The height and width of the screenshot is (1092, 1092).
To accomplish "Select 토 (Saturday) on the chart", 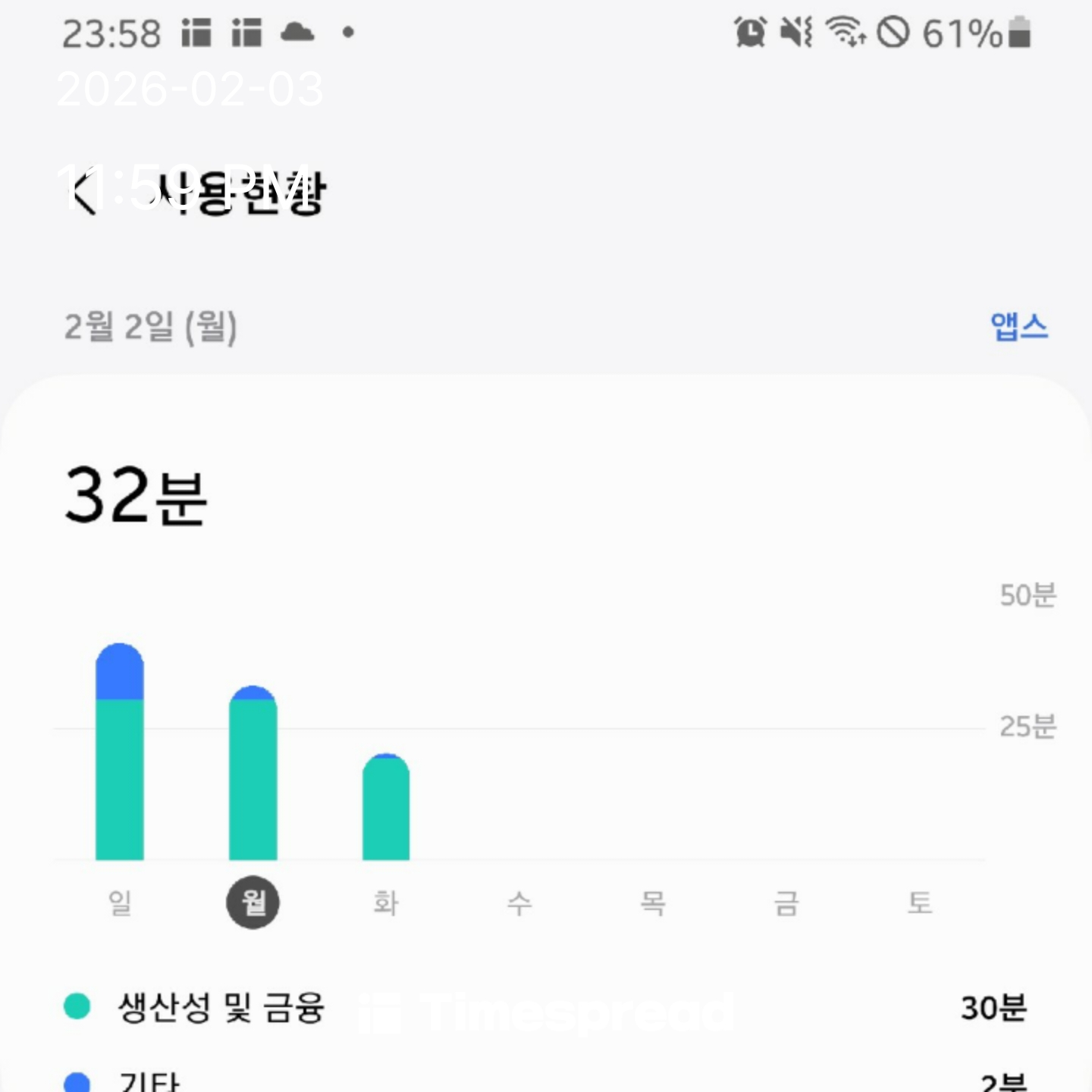I will (920, 902).
